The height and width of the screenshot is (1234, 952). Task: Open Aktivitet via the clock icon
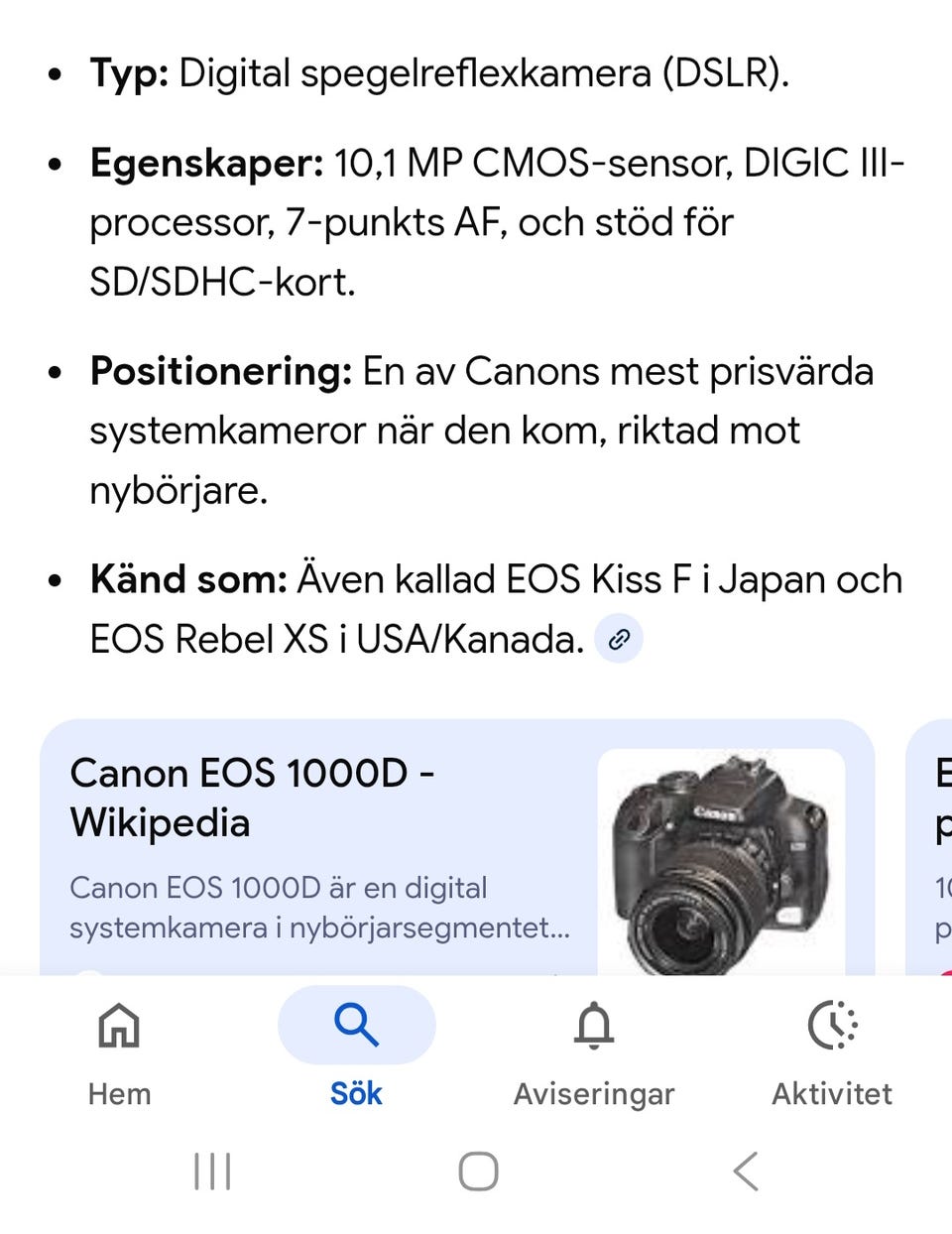click(x=833, y=1025)
